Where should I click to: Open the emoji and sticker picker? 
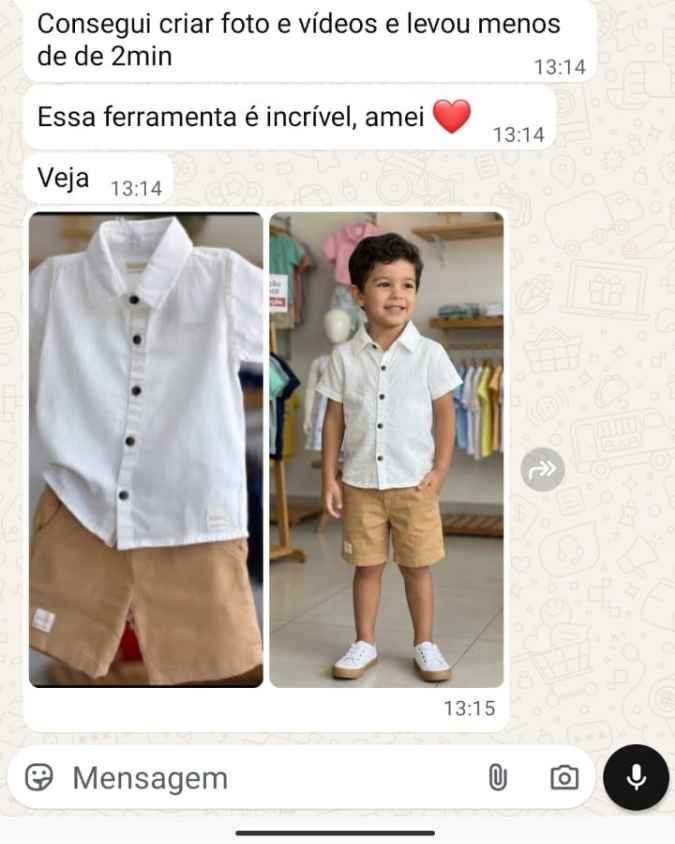[39, 778]
